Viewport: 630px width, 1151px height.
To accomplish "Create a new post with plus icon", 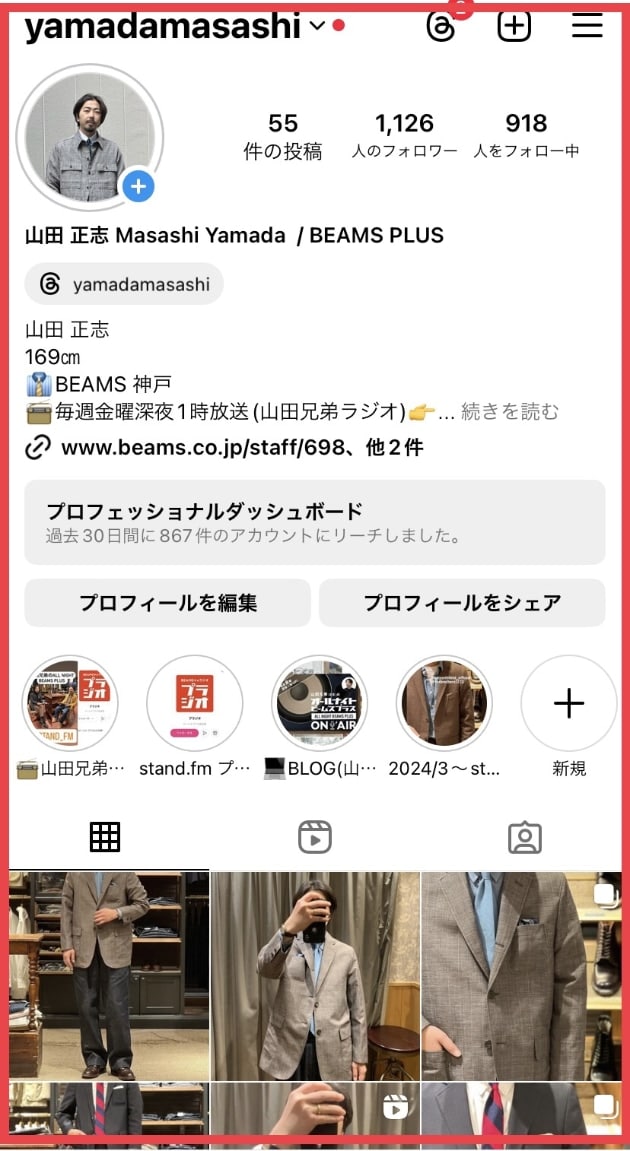I will 514,27.
